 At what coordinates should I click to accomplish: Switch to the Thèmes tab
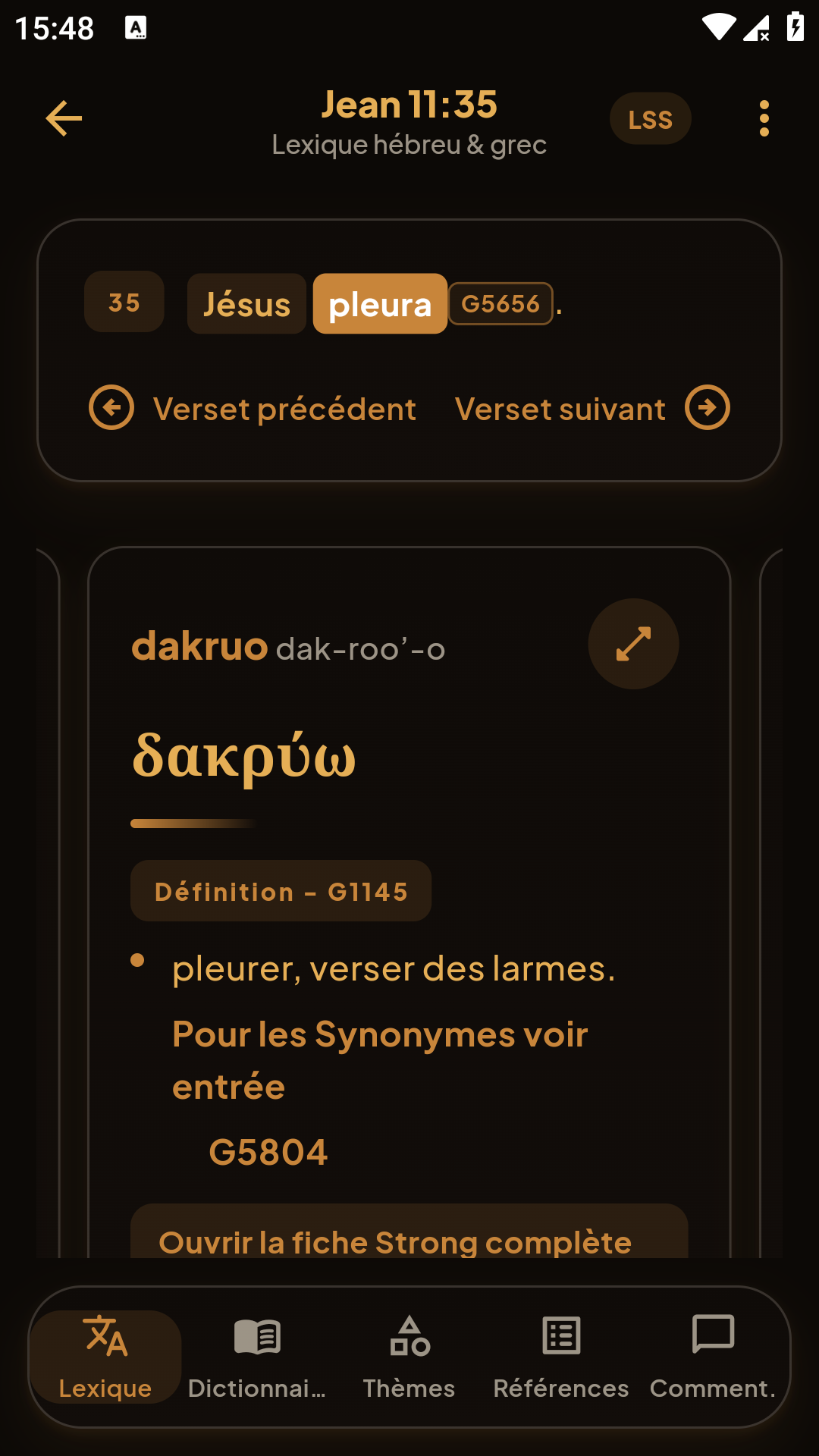click(x=409, y=1357)
